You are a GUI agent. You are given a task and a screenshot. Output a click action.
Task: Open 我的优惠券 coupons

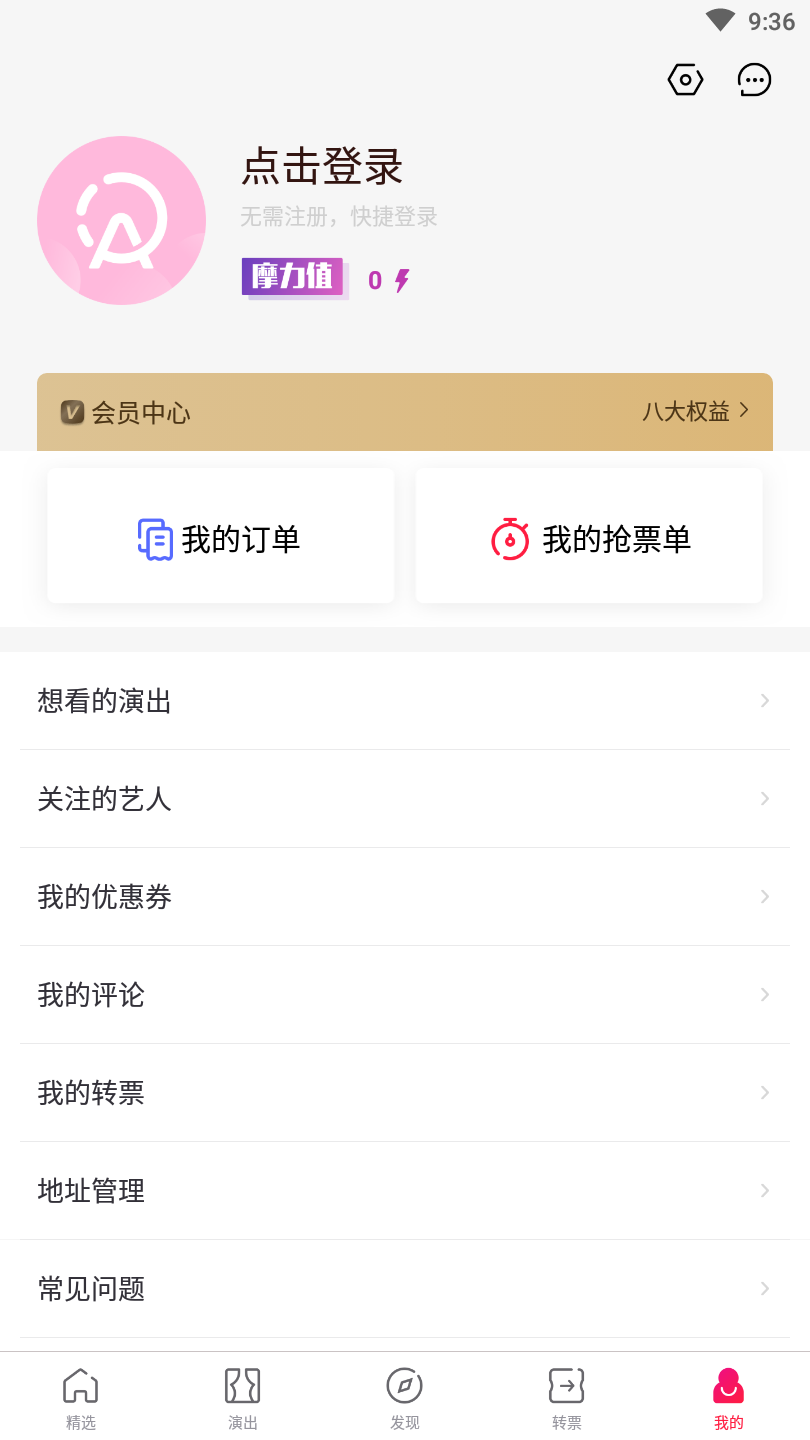tap(404, 897)
